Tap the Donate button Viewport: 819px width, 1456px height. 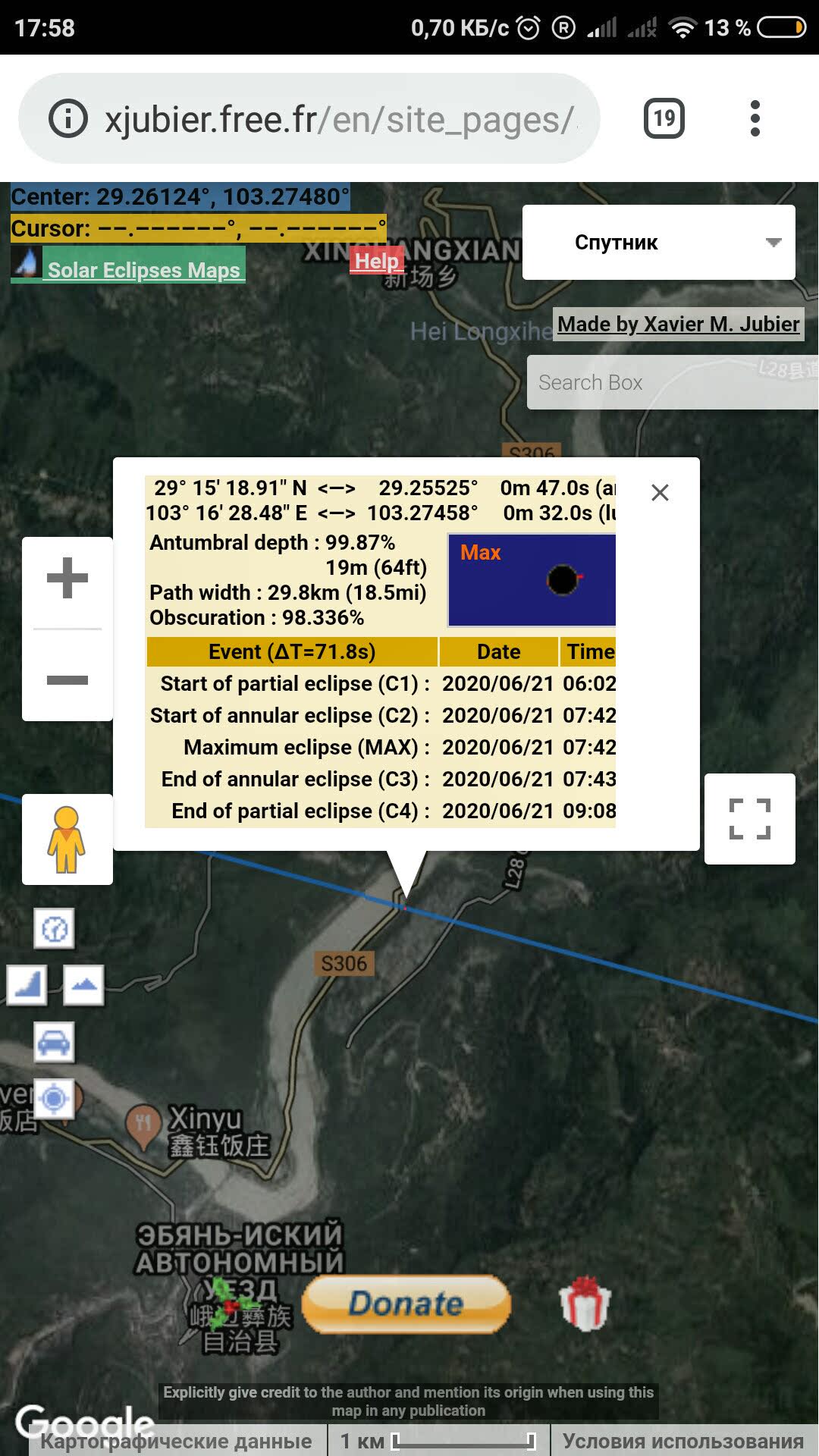pyautogui.click(x=406, y=1304)
